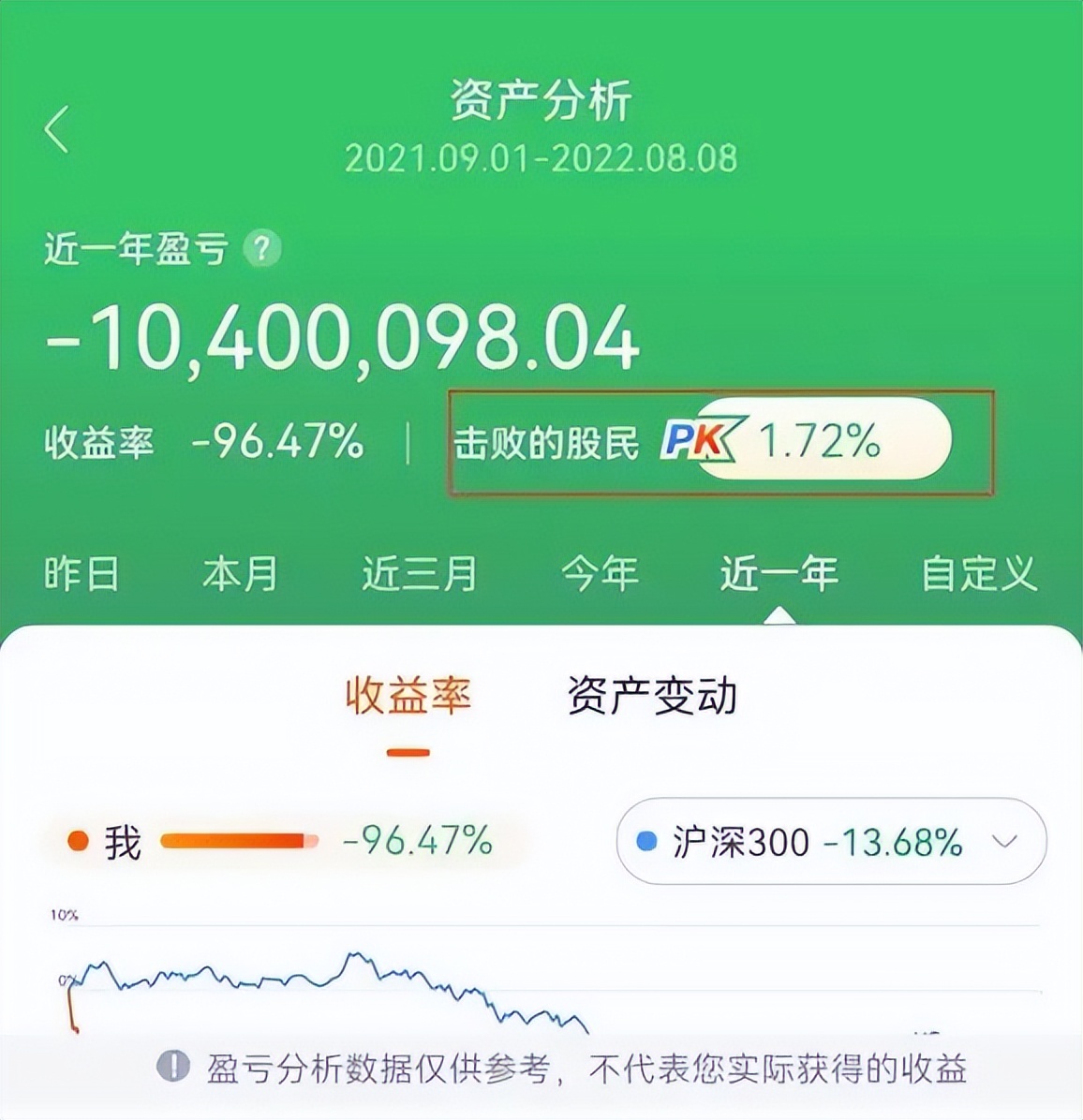Click the 1.72% beat-rate pill

click(820, 440)
